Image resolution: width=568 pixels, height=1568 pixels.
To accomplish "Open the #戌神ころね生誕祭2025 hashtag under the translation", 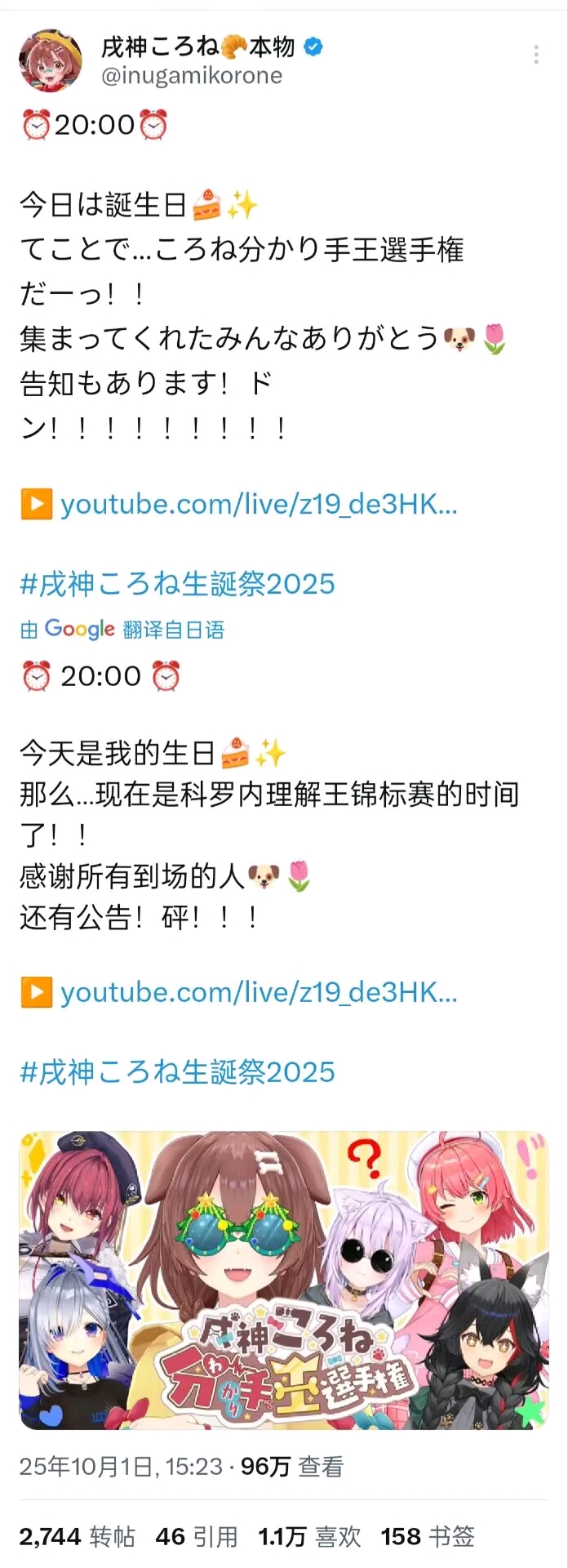I will (177, 1072).
